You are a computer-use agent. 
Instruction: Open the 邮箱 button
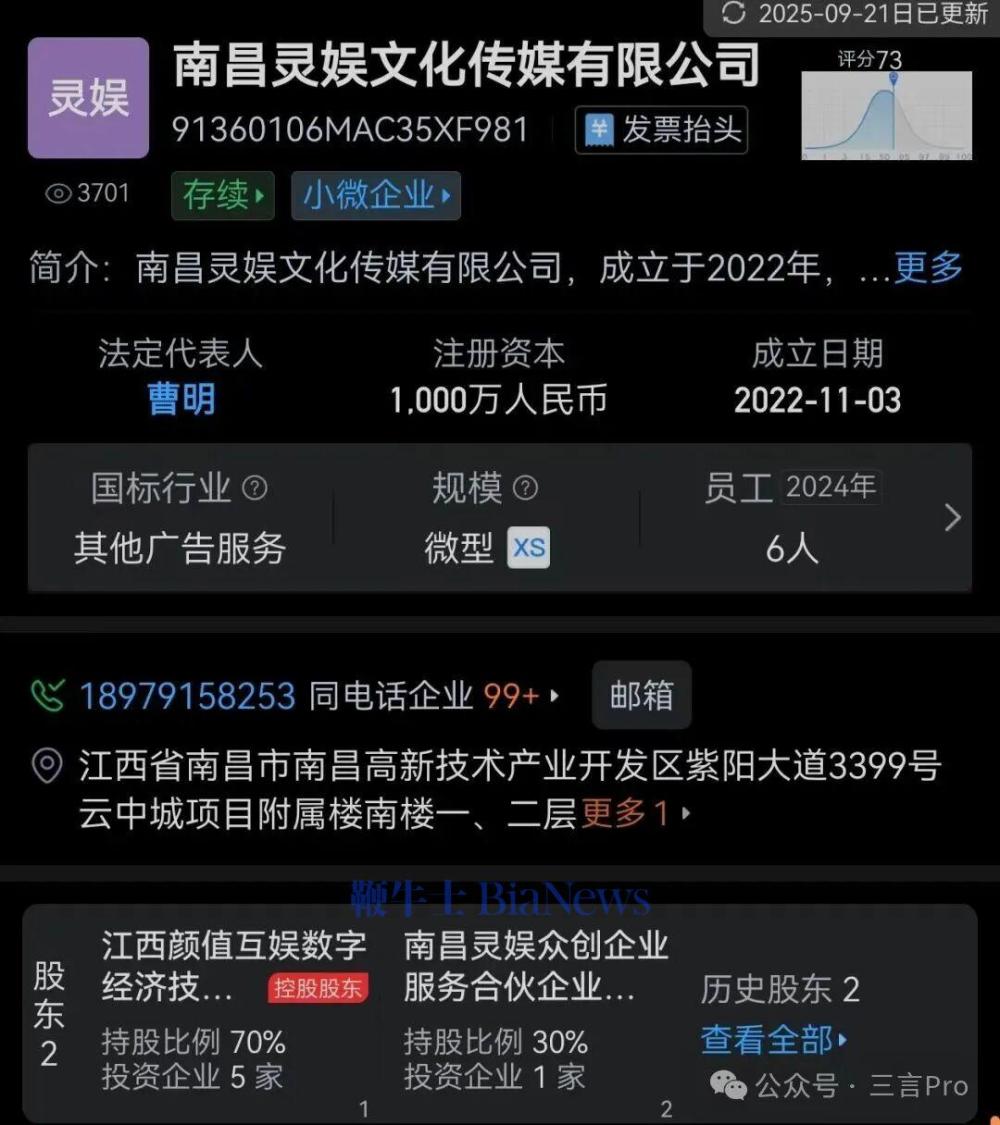(x=641, y=695)
